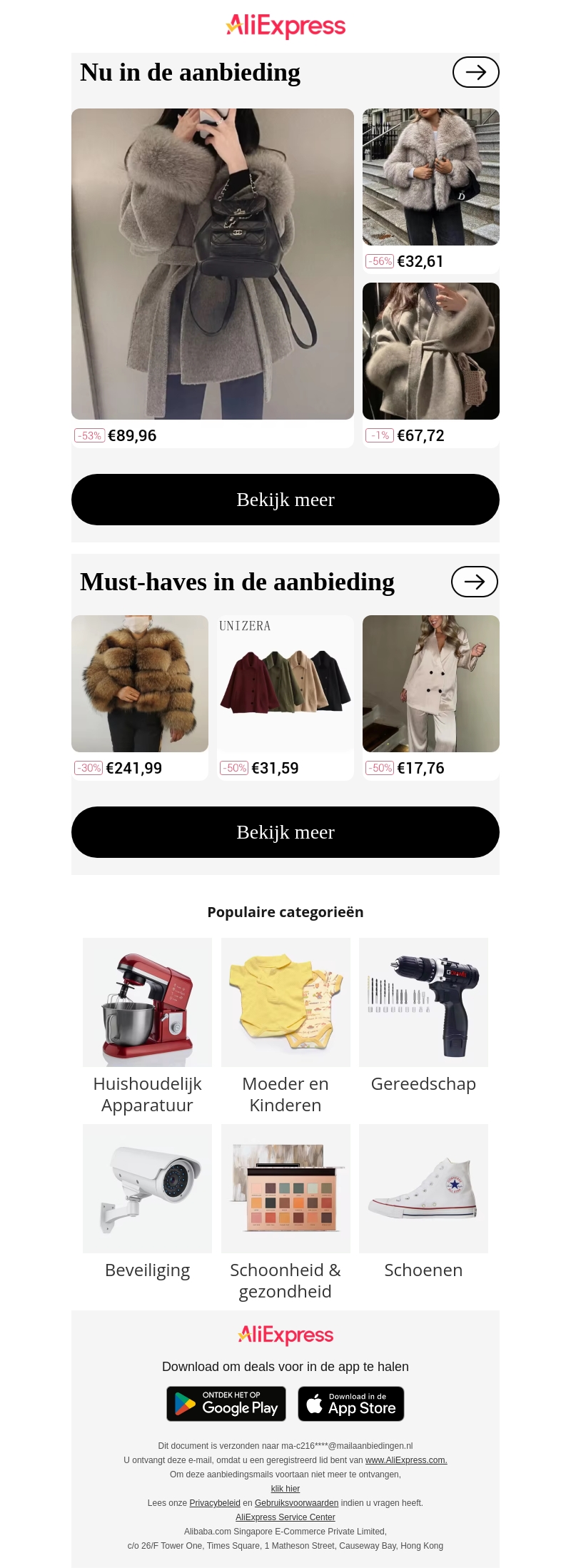Get the app on Google Play
Image resolution: width=571 pixels, height=1568 pixels.
pyautogui.click(x=226, y=1404)
